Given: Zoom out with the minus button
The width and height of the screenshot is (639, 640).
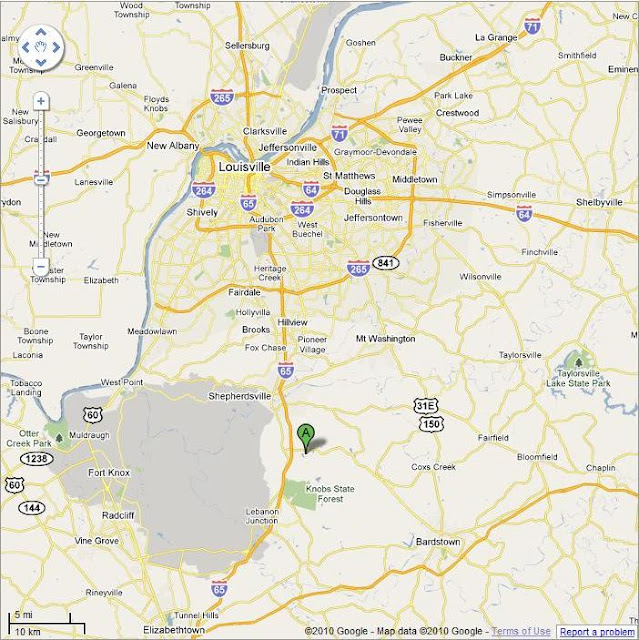Looking at the screenshot, I should coord(41,267).
